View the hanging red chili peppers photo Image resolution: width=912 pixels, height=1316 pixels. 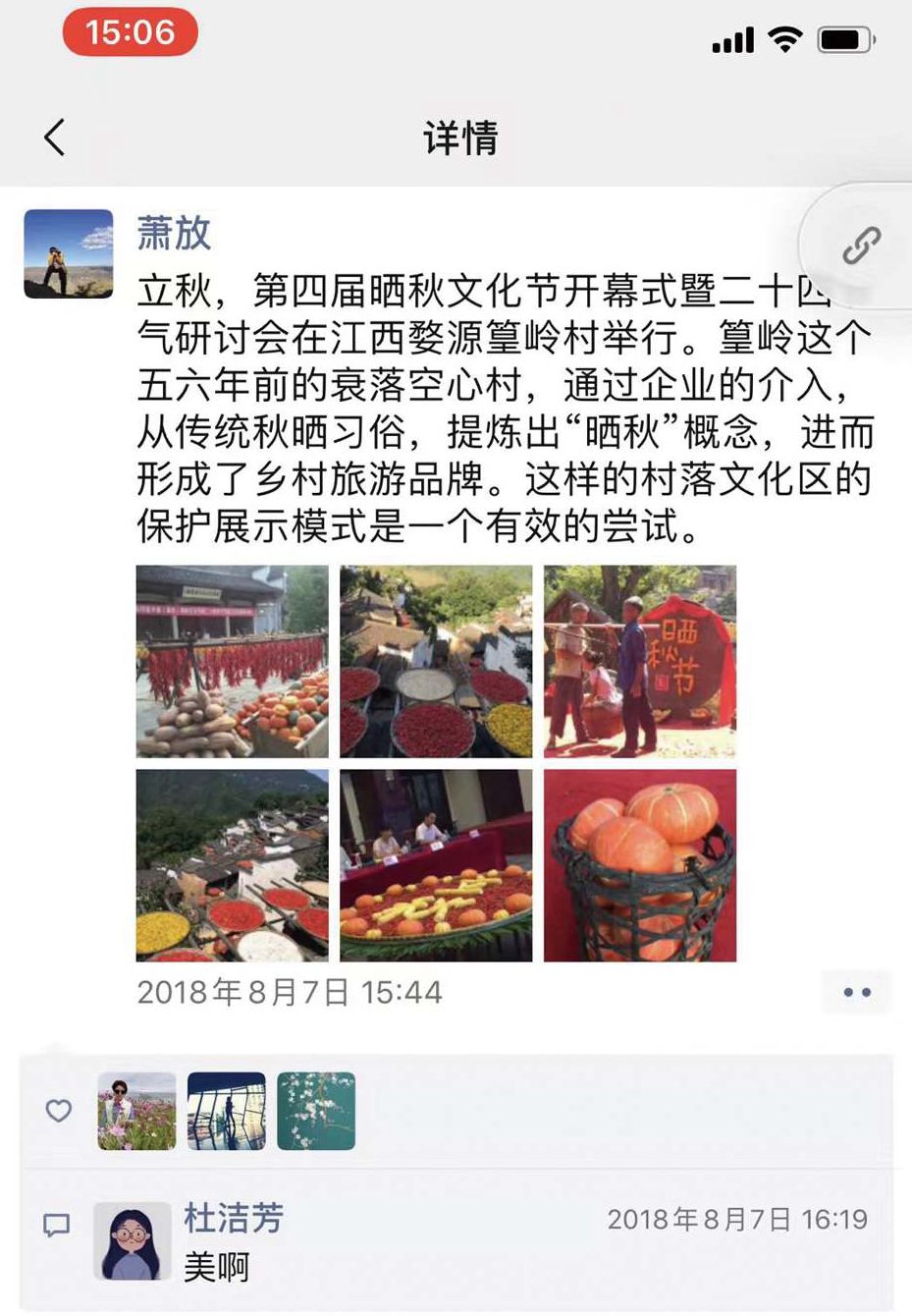tap(233, 661)
